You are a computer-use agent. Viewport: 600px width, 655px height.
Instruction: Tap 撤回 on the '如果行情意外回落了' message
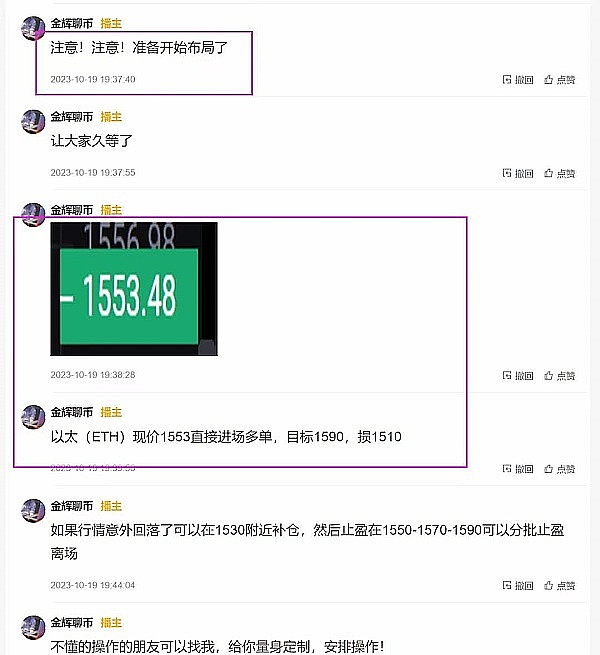(518, 586)
